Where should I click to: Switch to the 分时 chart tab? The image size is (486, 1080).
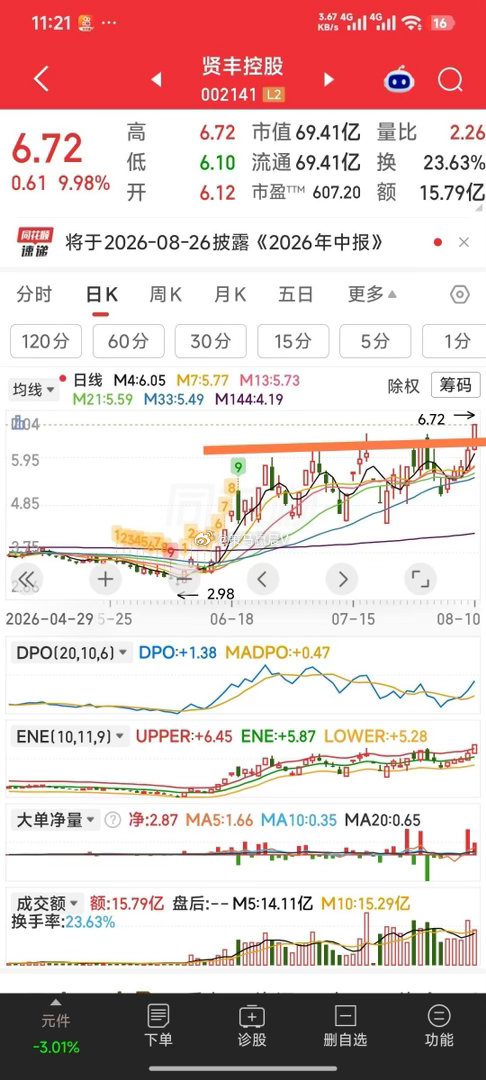(x=34, y=295)
